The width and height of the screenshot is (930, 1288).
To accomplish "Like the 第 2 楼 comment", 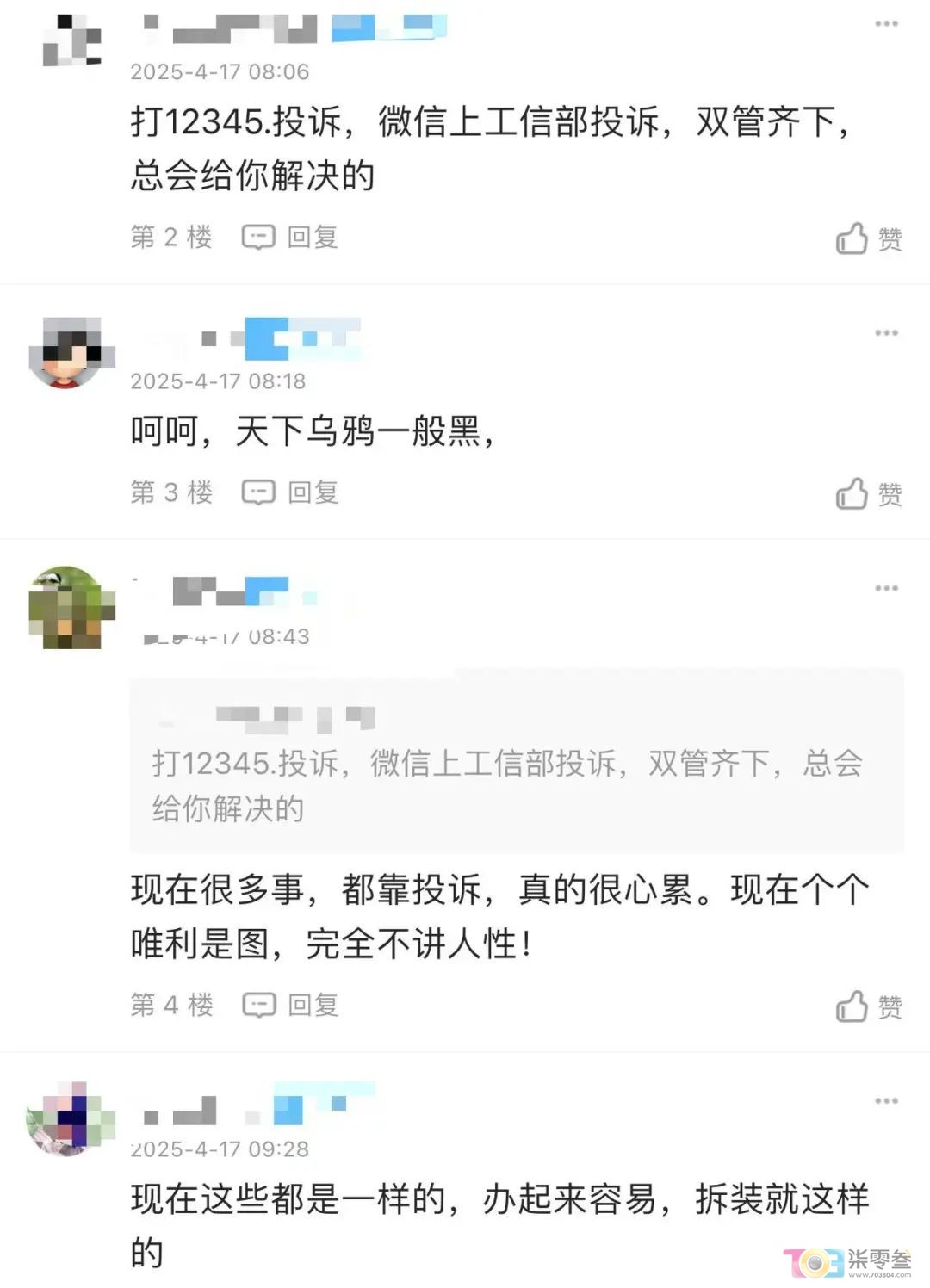I will tap(868, 238).
